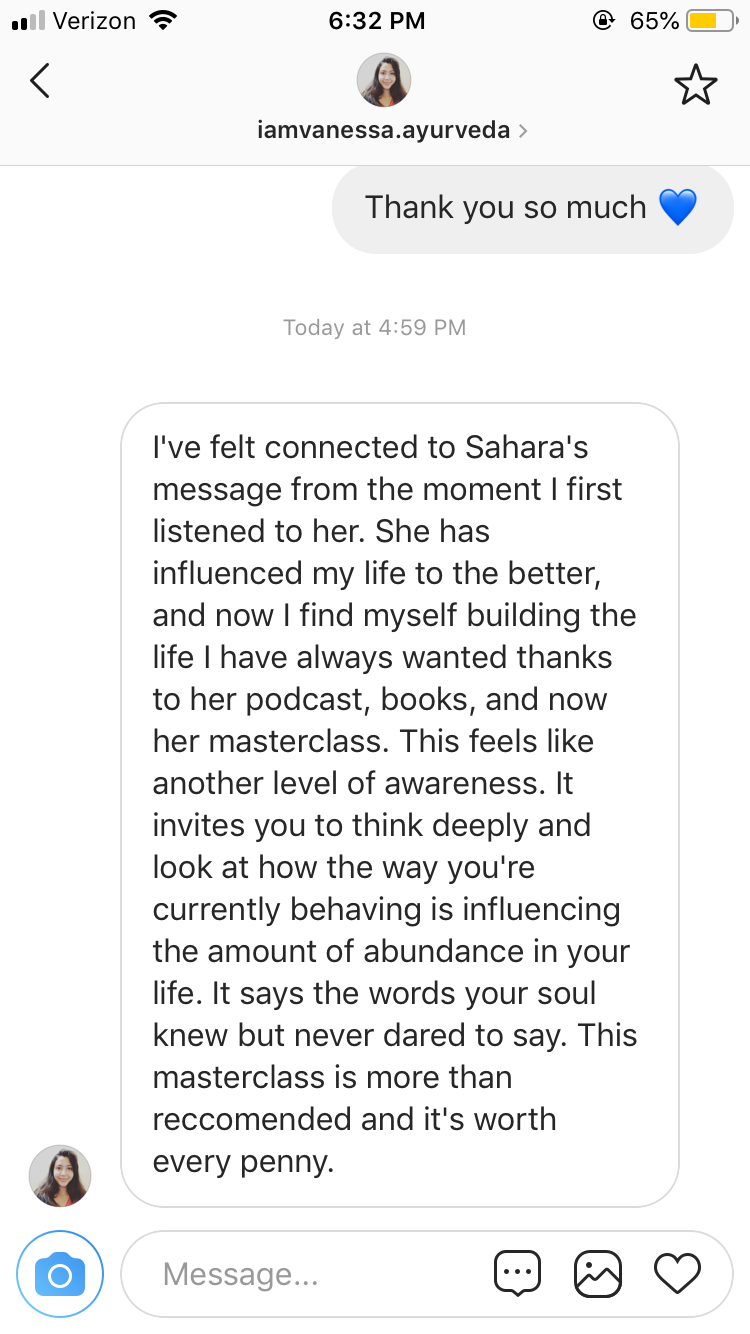
Task: Open iamvanessa.ayurveda profile from header
Action: pos(392,130)
